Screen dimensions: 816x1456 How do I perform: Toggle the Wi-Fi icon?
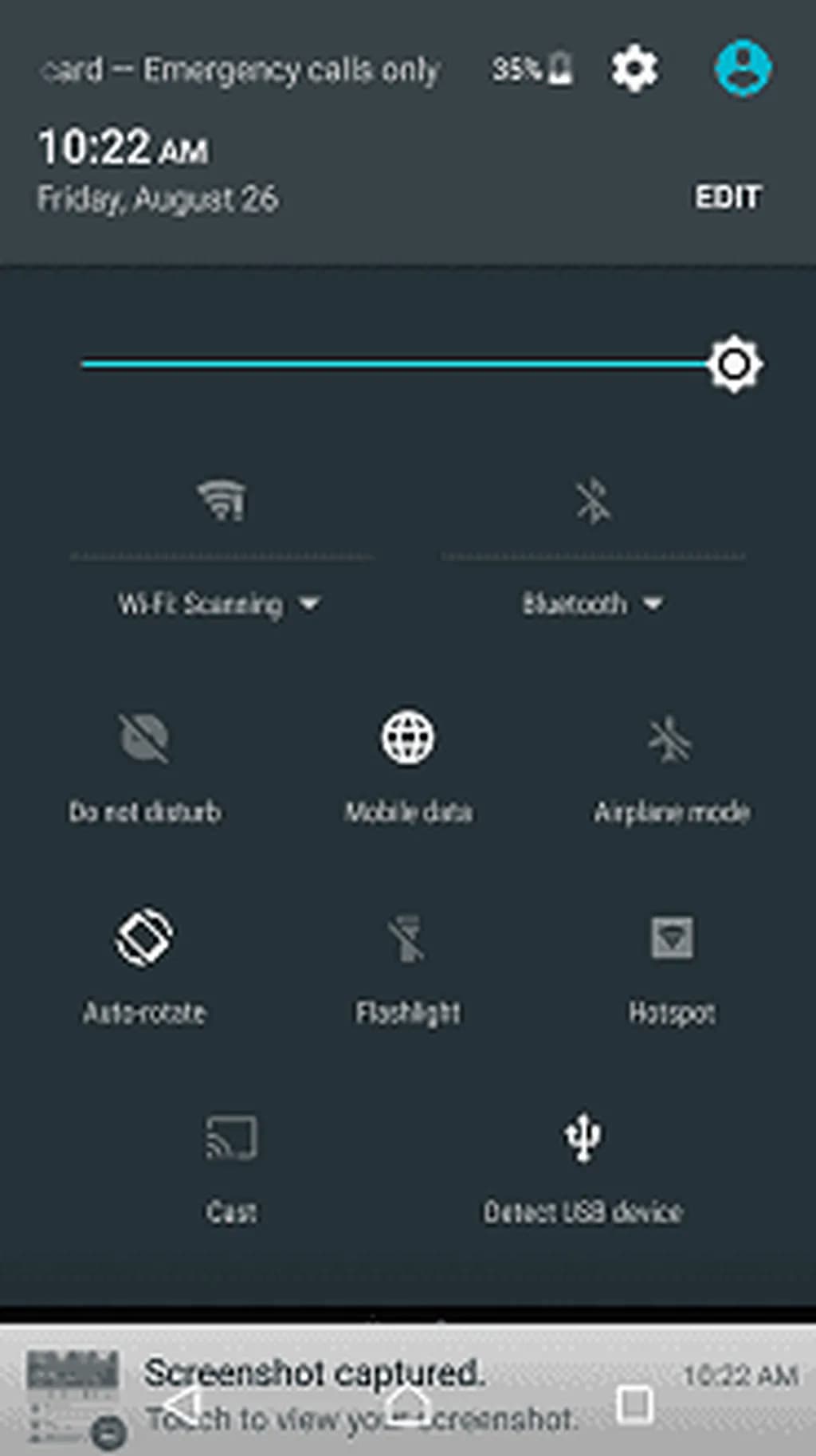coord(222,500)
